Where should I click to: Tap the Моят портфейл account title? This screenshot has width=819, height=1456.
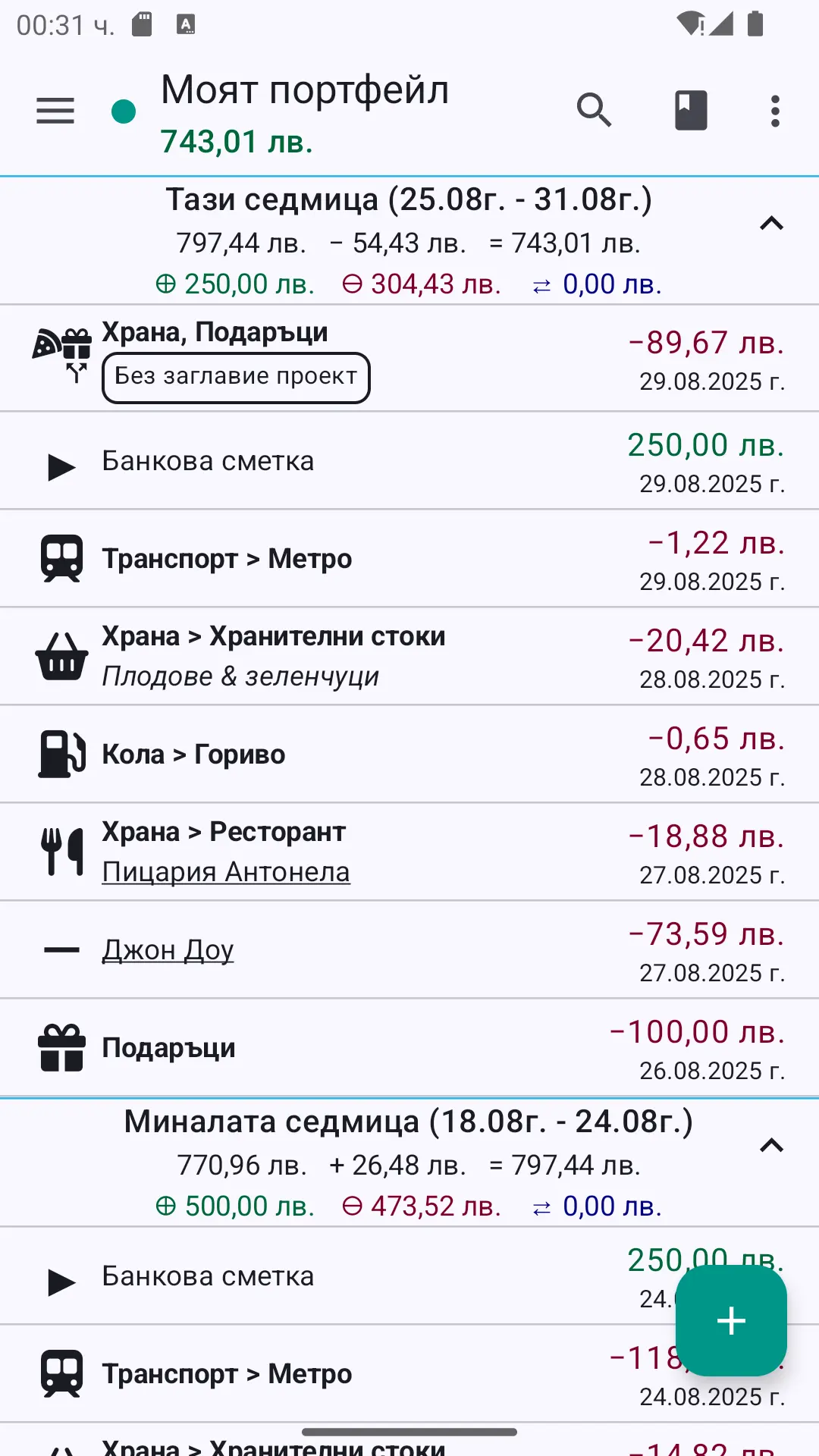point(305,90)
